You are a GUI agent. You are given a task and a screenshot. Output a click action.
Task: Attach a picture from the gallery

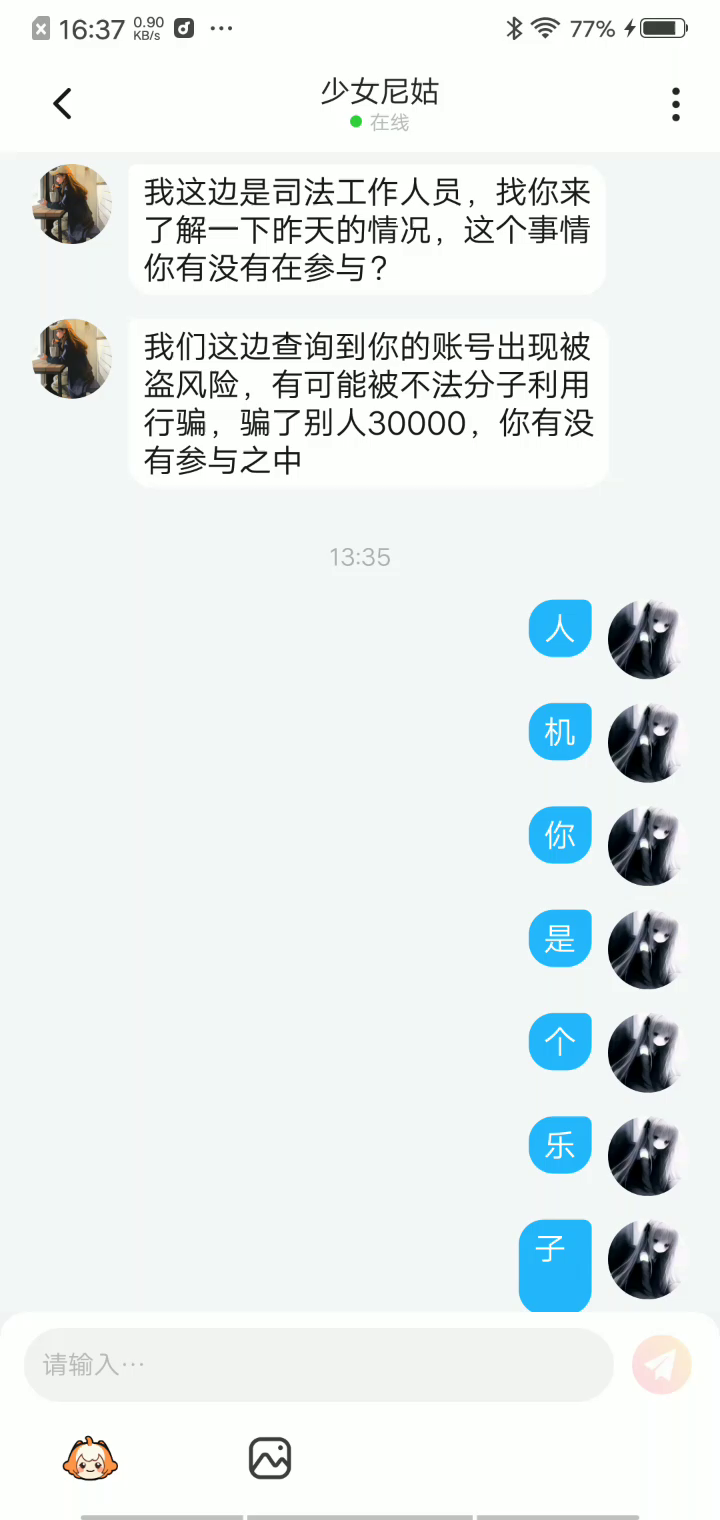[270, 1458]
